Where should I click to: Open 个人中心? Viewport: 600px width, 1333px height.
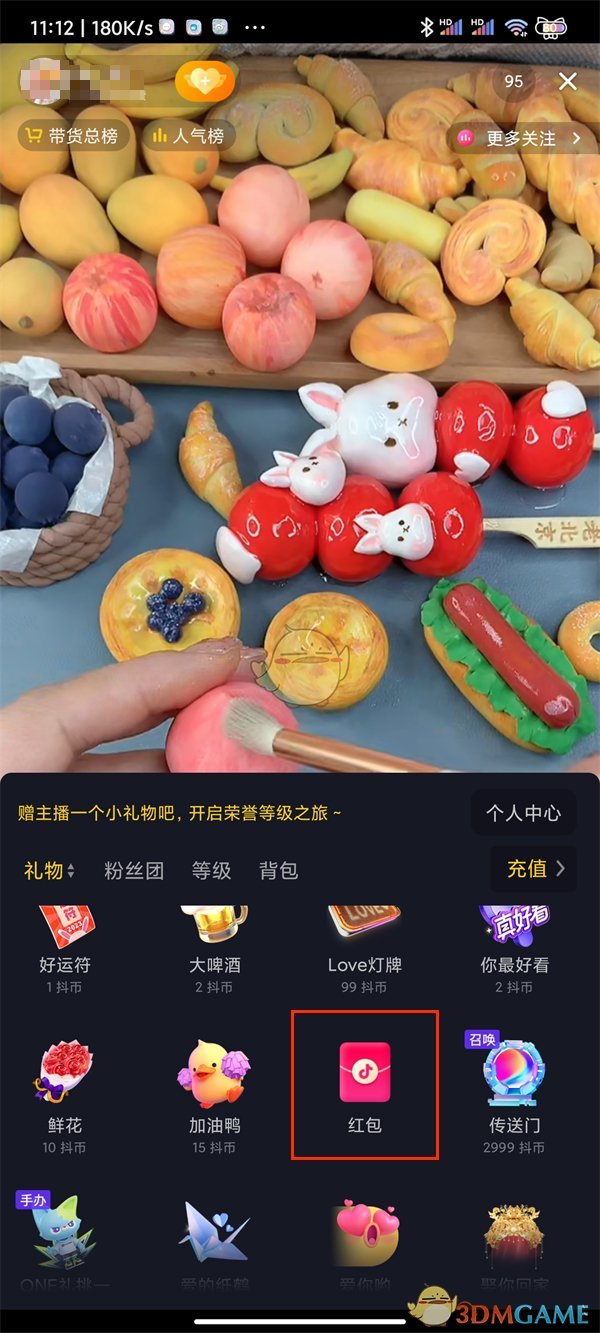point(523,813)
